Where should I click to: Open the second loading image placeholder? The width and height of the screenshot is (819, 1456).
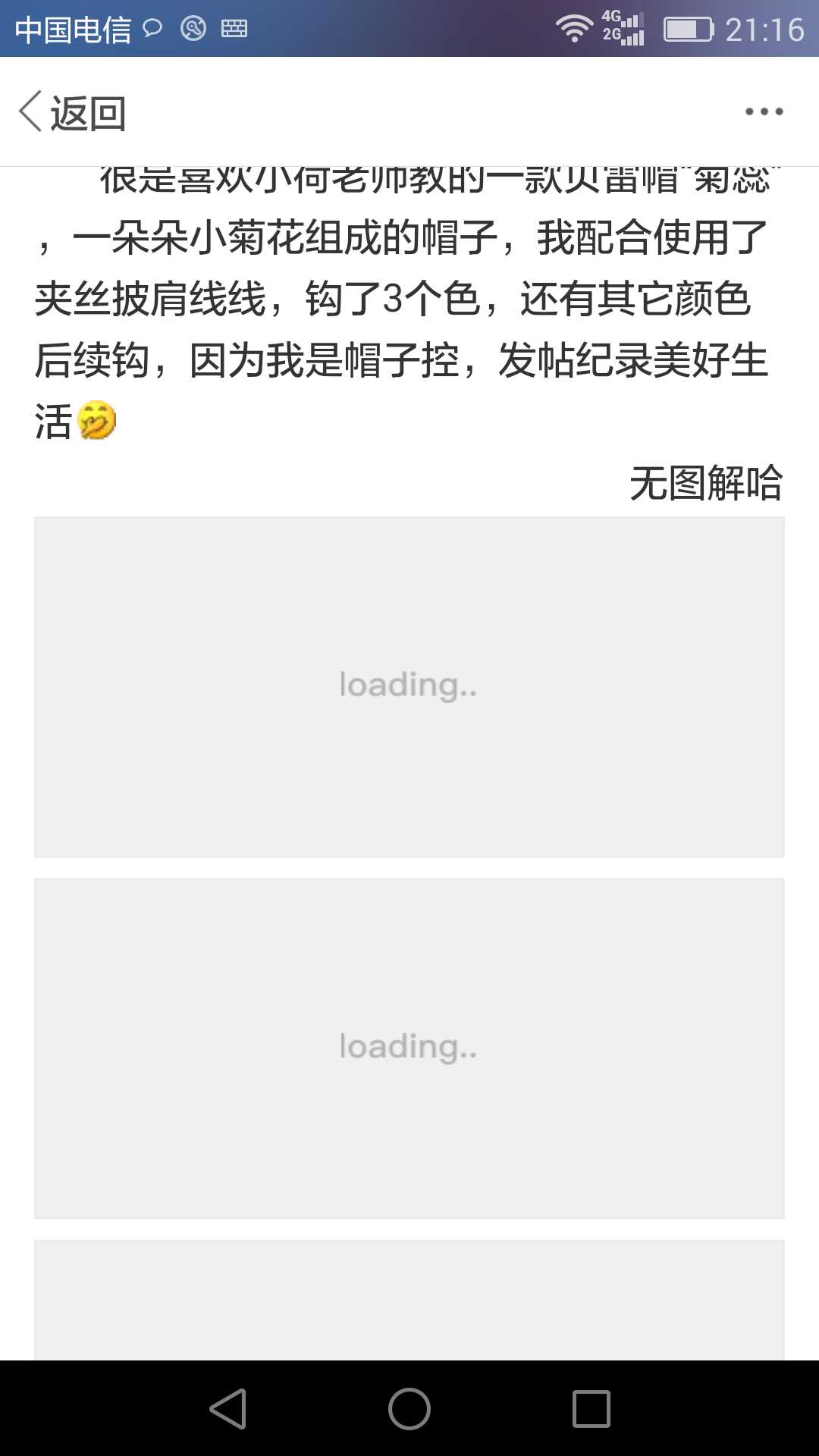409,1049
